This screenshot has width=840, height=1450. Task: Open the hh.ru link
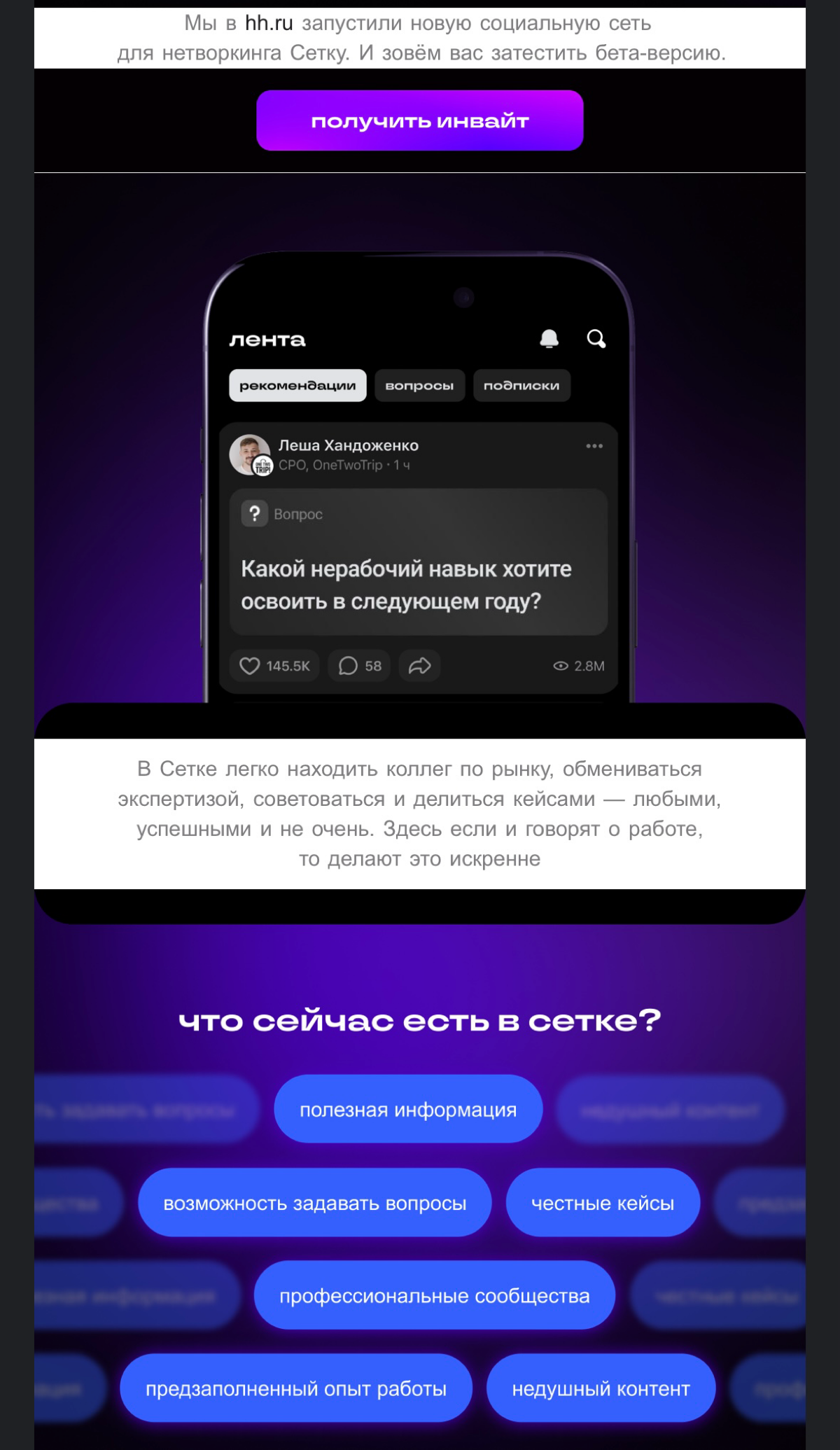click(269, 23)
